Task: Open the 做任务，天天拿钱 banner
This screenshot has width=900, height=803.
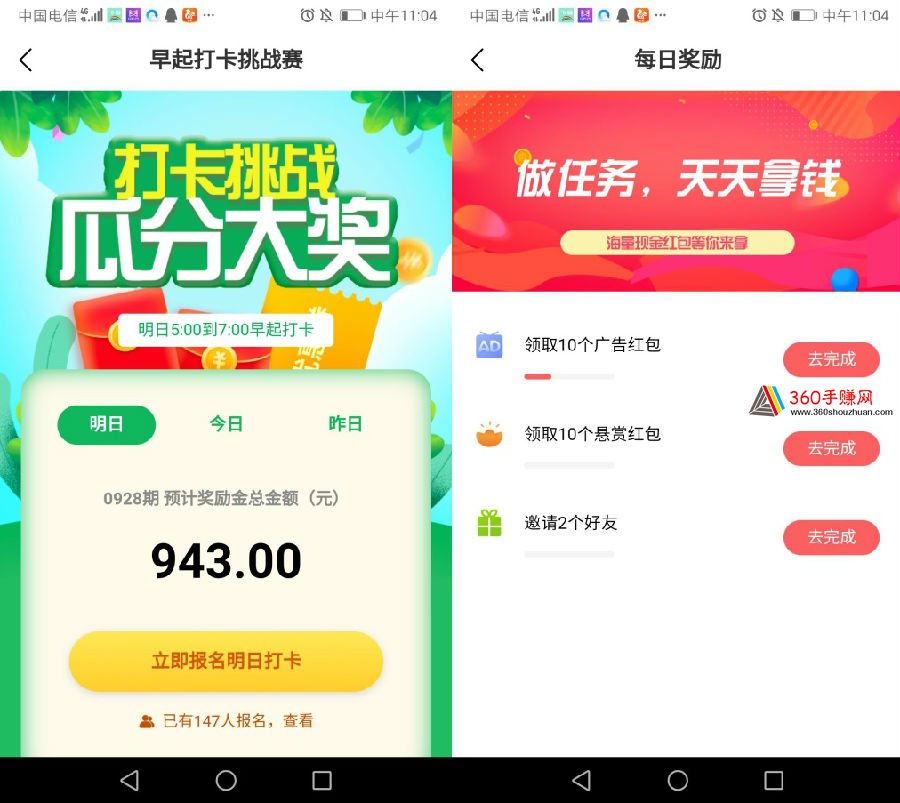Action: click(x=676, y=190)
